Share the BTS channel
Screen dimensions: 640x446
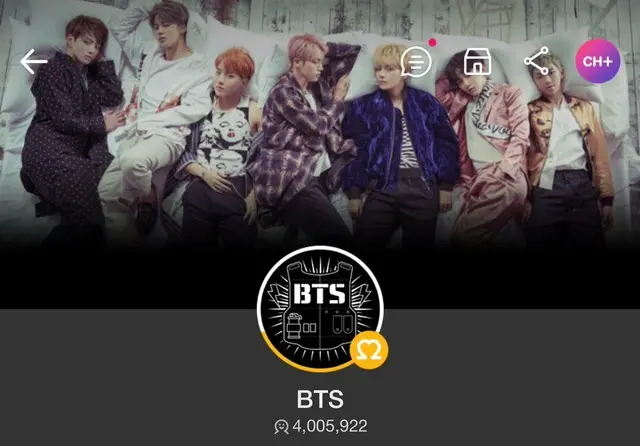click(x=537, y=62)
